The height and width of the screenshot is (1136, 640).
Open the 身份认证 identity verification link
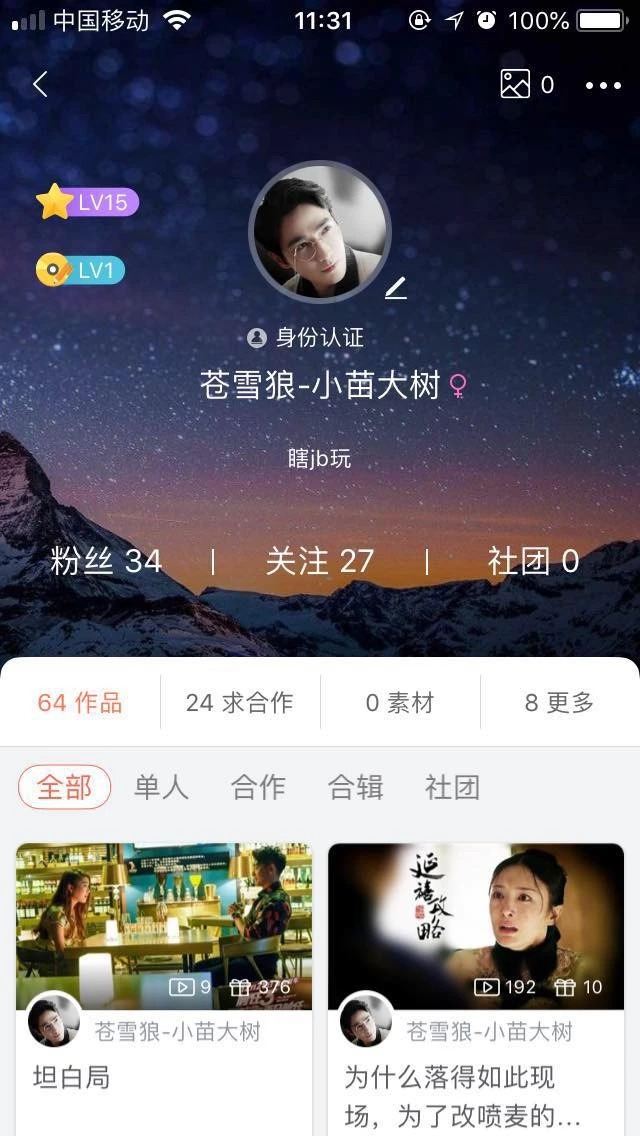pos(306,338)
